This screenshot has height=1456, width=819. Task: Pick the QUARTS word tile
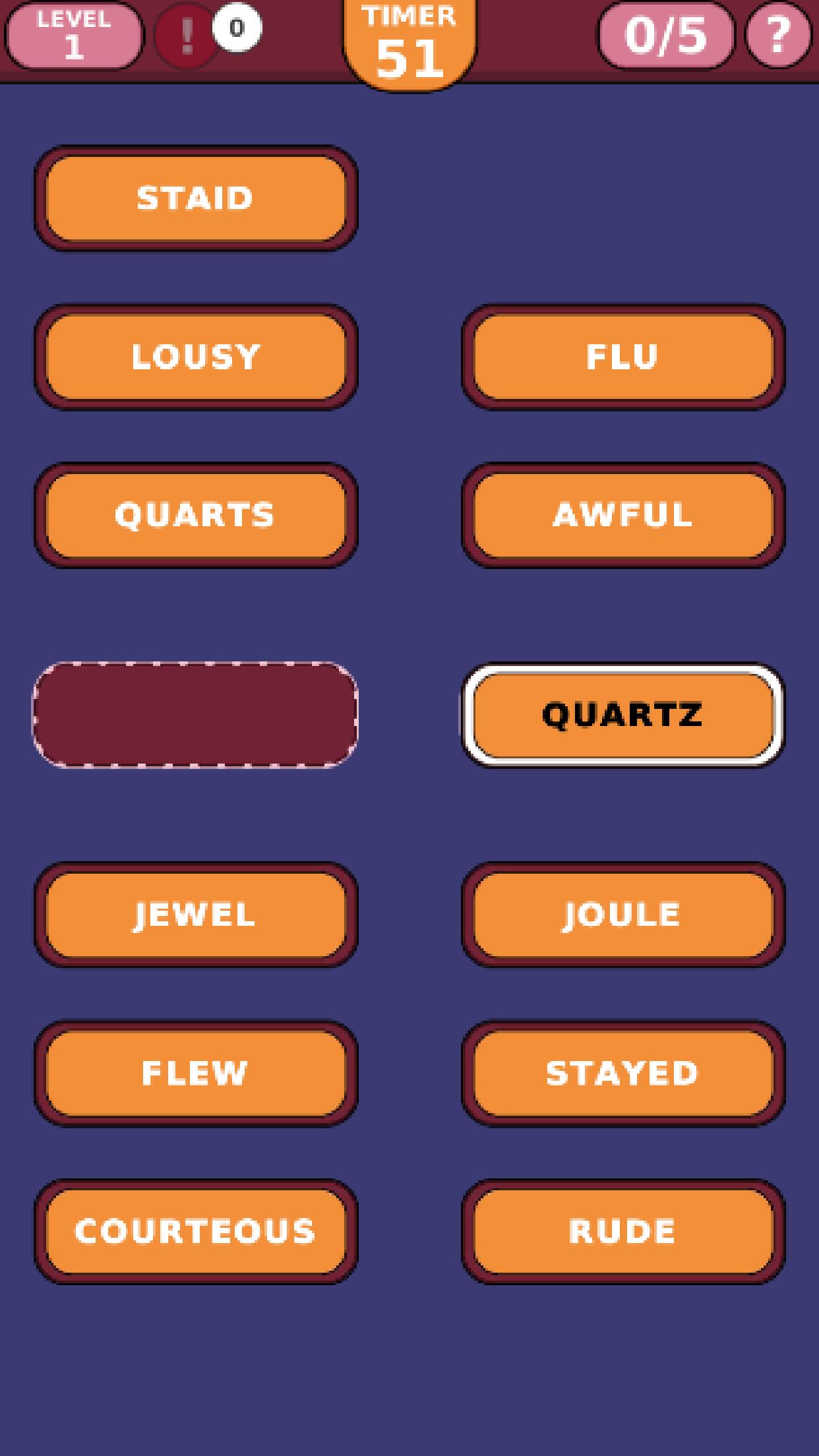tap(196, 515)
